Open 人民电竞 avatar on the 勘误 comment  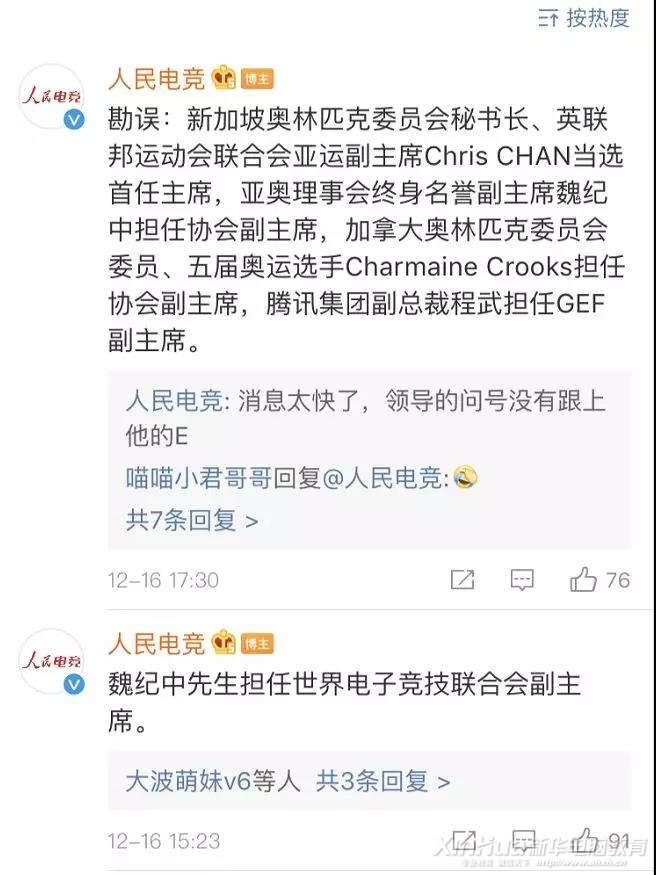(50, 97)
